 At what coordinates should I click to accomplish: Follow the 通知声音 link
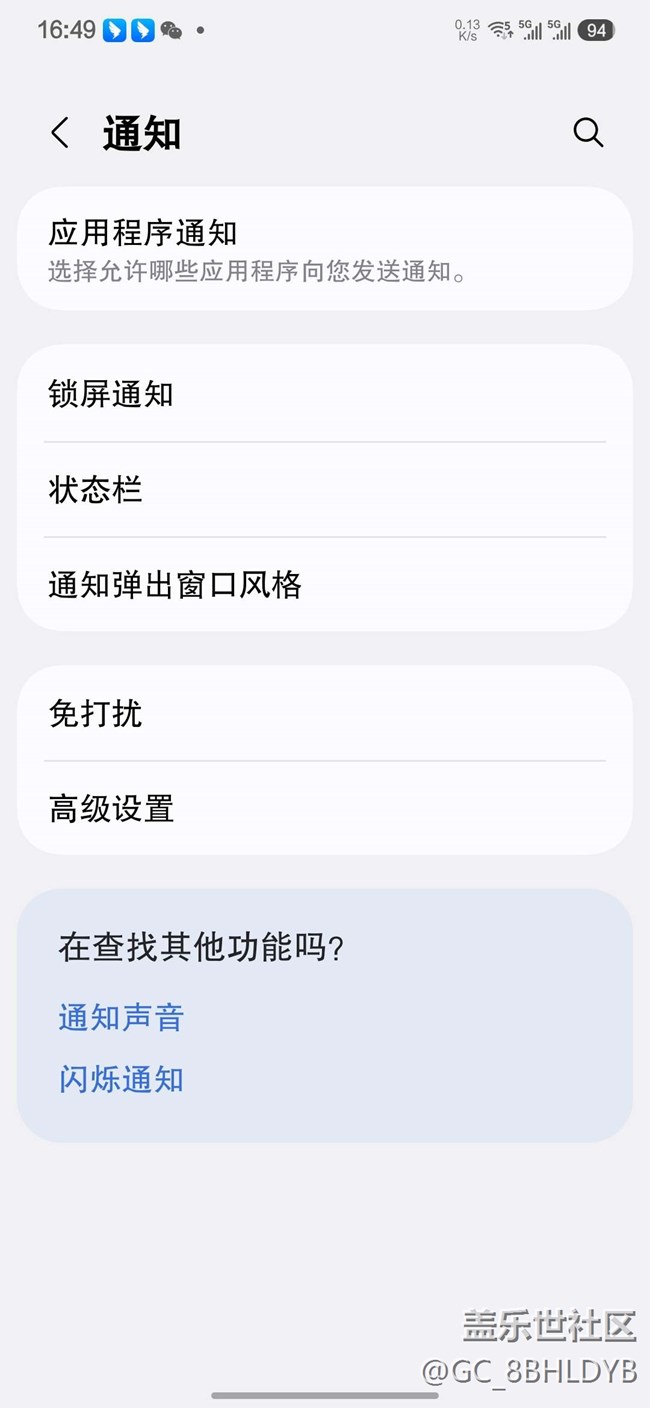121,1018
